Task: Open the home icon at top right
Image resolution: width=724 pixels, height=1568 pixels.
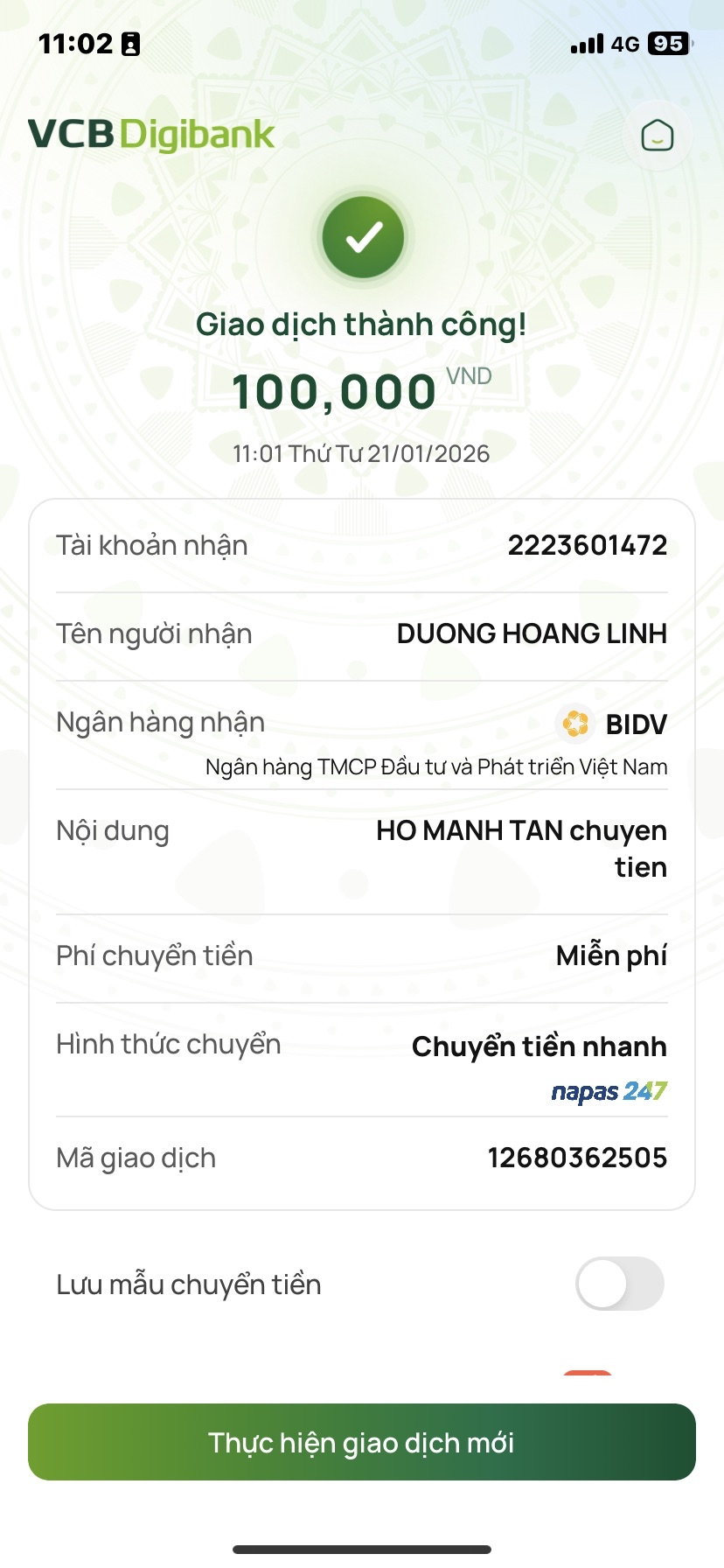Action: [x=657, y=136]
